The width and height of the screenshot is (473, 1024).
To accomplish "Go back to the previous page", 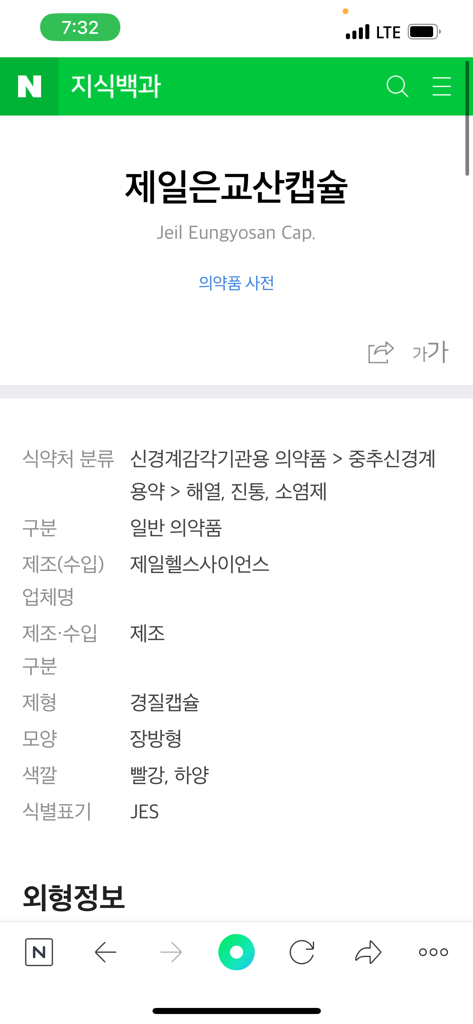I will click(x=105, y=953).
